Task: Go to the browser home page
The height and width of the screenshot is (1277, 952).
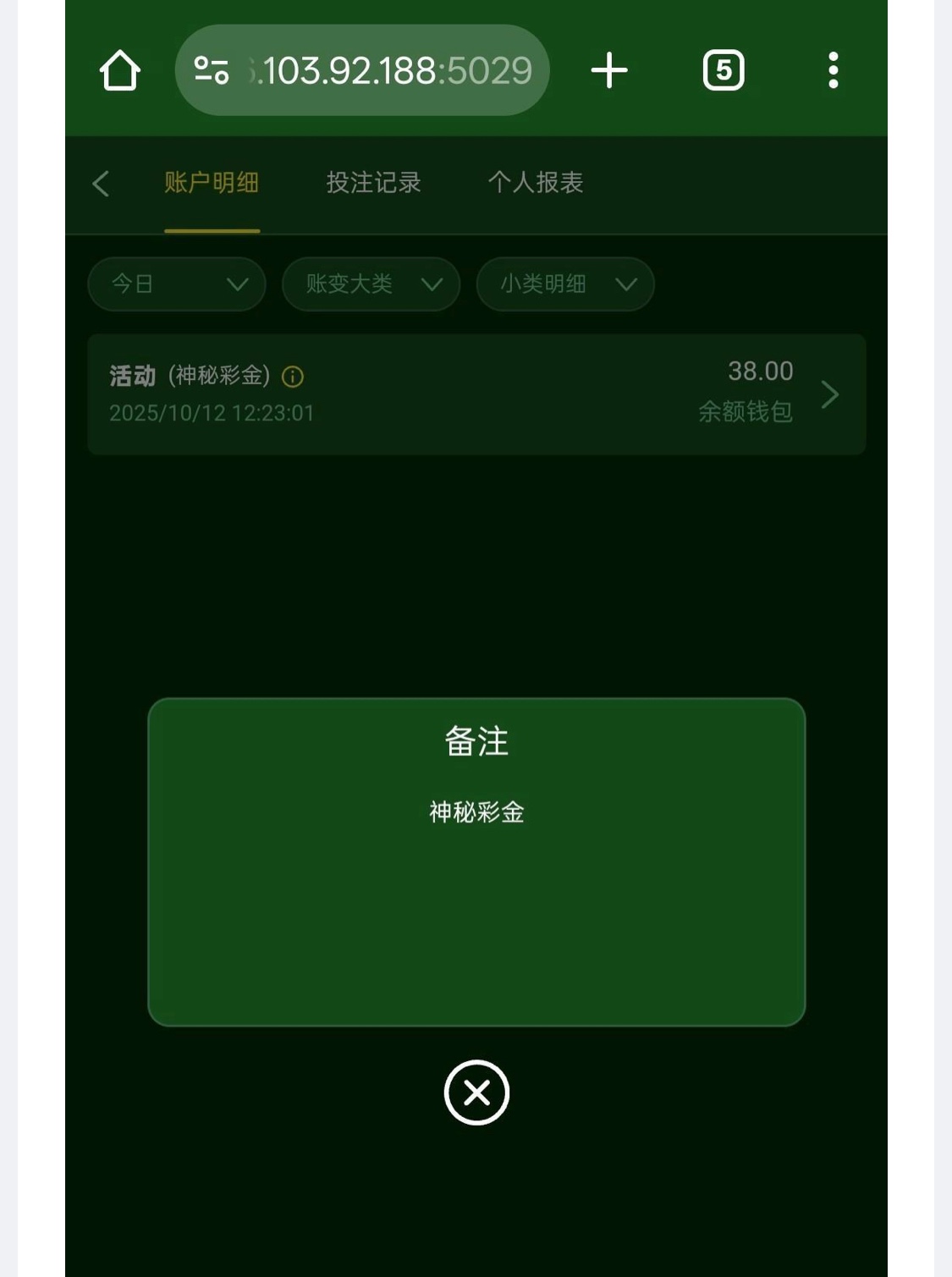Action: (x=119, y=70)
